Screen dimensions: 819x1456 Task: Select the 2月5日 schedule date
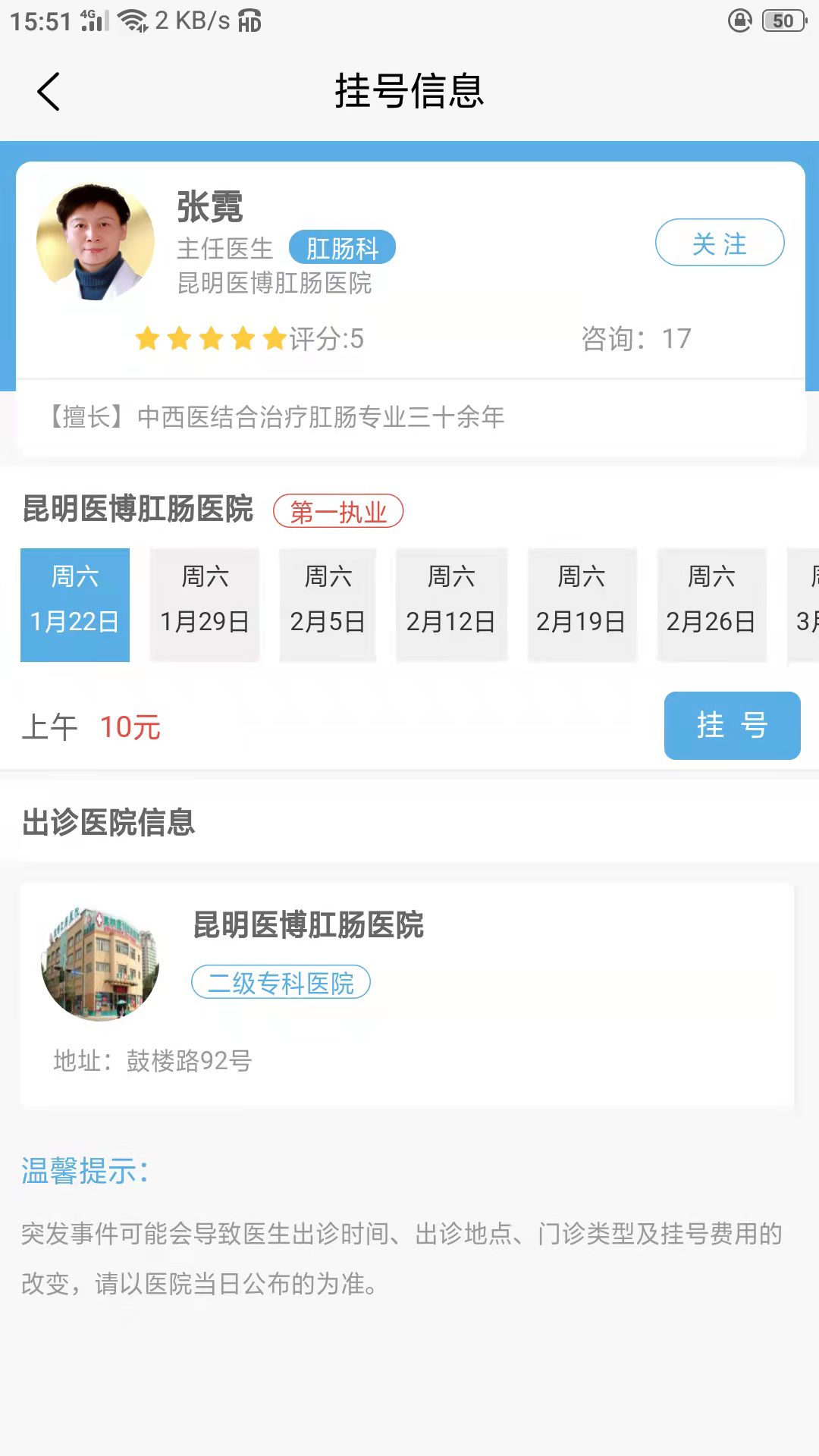click(328, 603)
